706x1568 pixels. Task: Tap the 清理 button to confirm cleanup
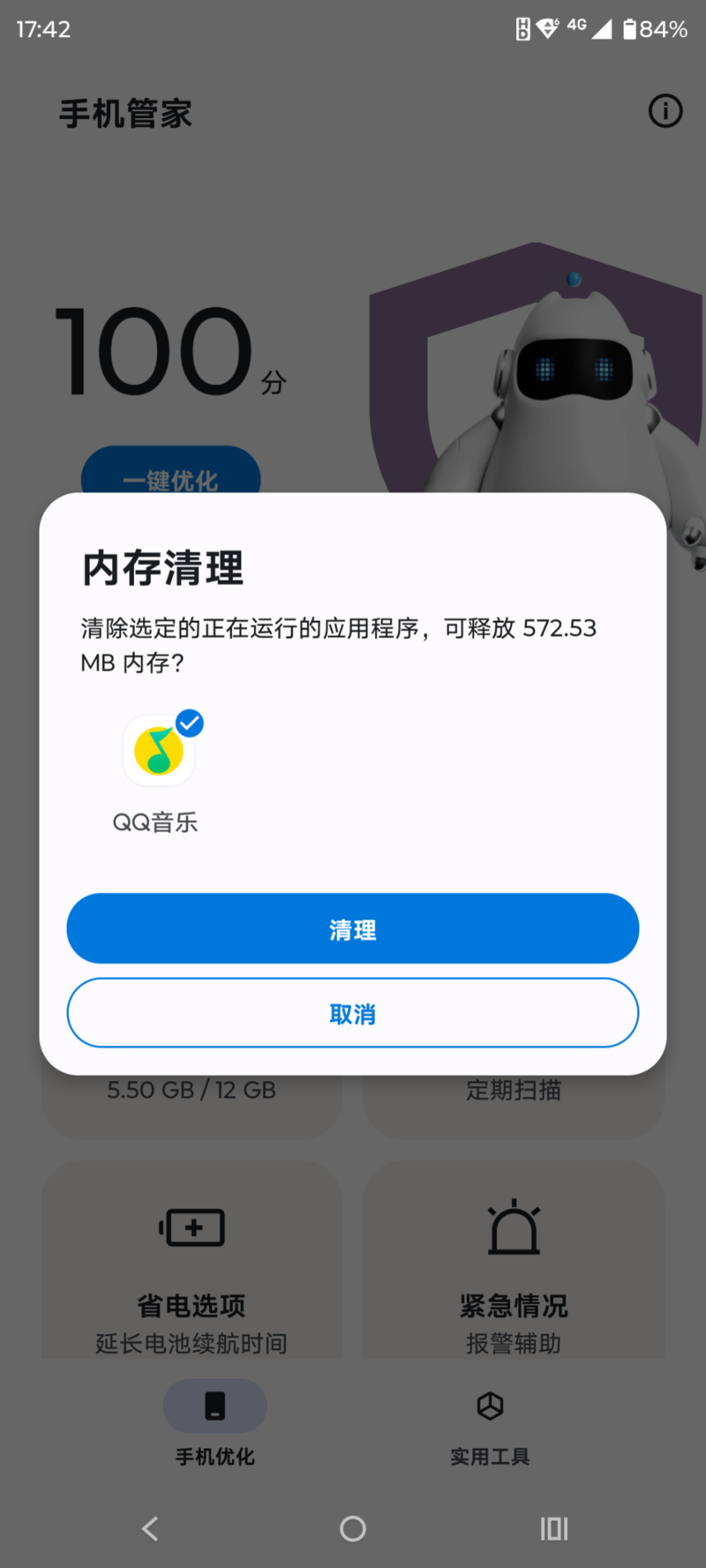click(x=352, y=928)
